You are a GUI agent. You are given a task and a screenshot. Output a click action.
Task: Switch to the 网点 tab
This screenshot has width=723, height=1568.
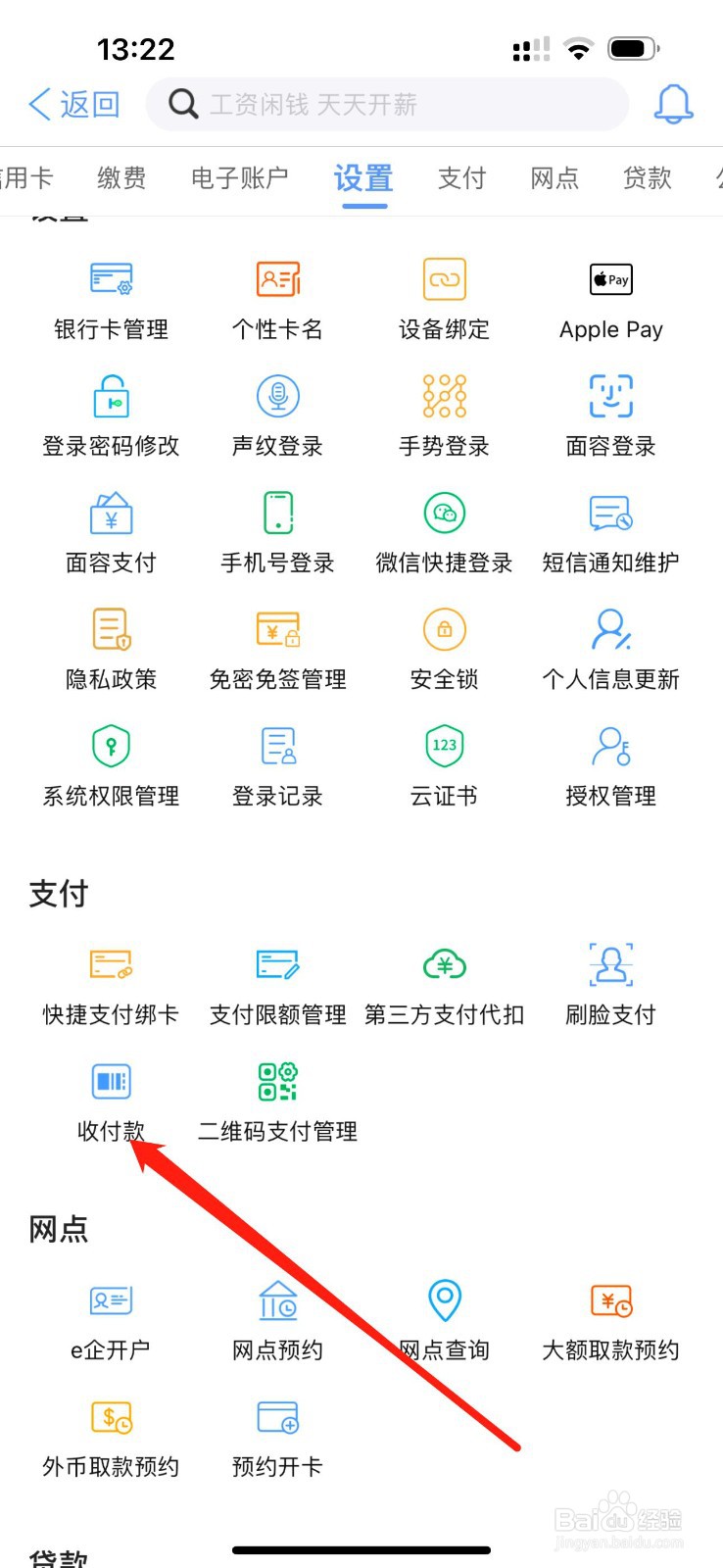(x=554, y=178)
